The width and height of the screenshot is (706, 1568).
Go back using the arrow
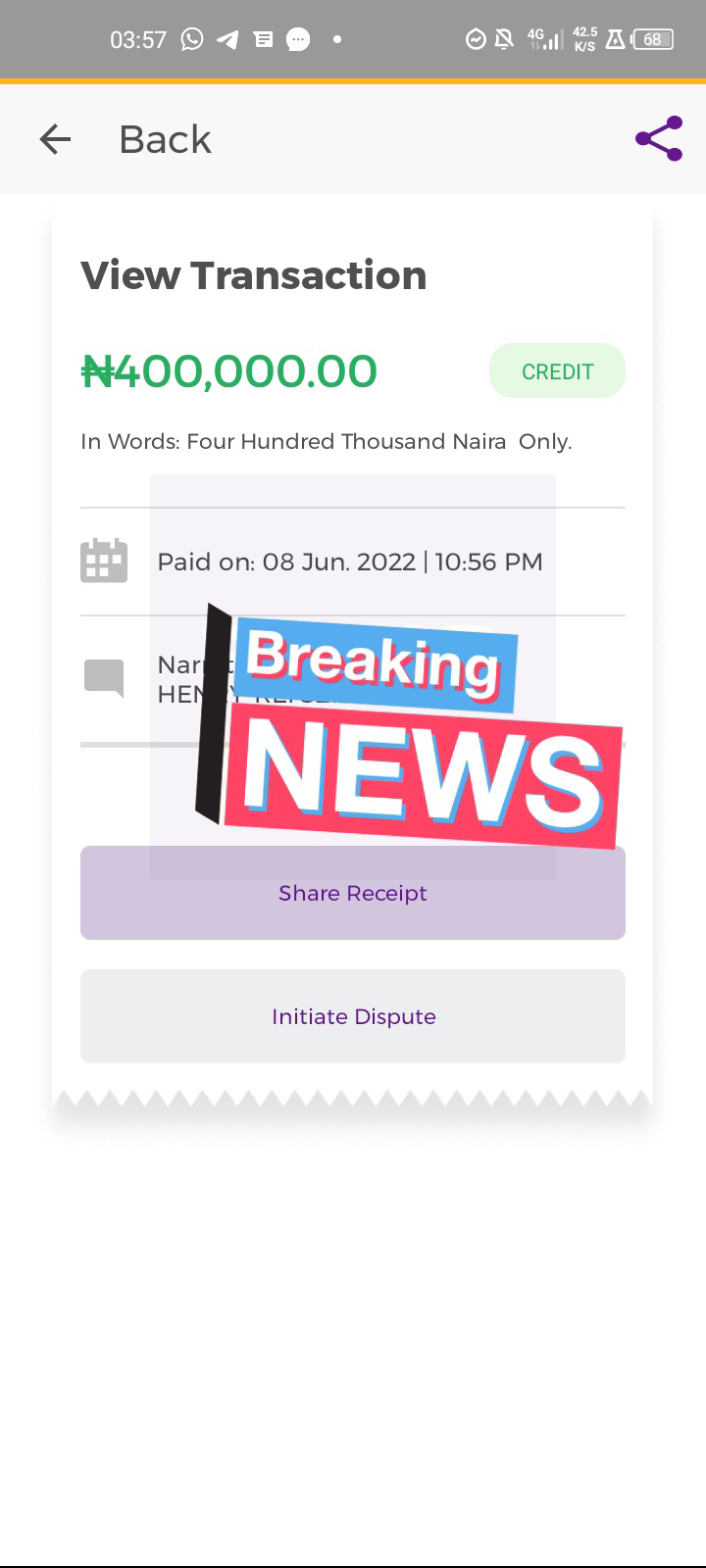55,140
